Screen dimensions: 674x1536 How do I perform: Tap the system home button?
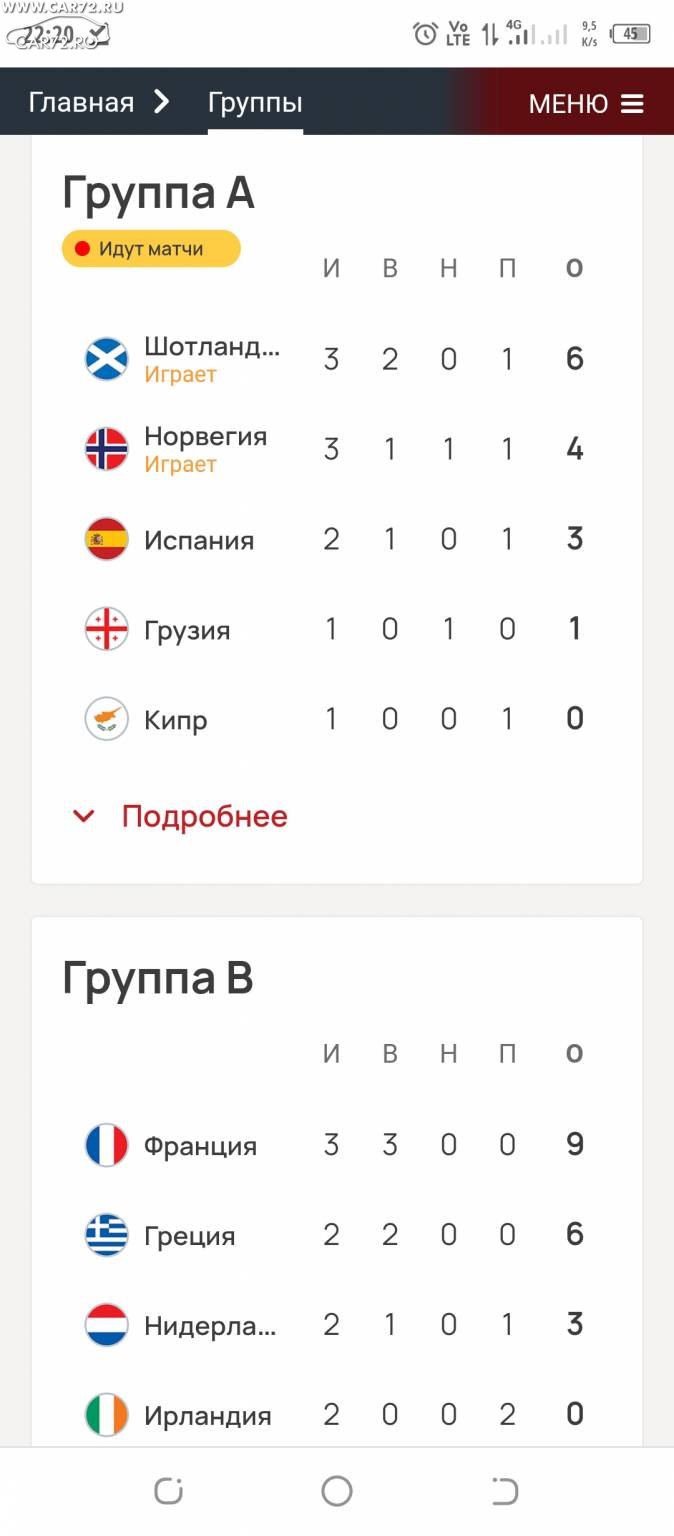click(x=337, y=1491)
